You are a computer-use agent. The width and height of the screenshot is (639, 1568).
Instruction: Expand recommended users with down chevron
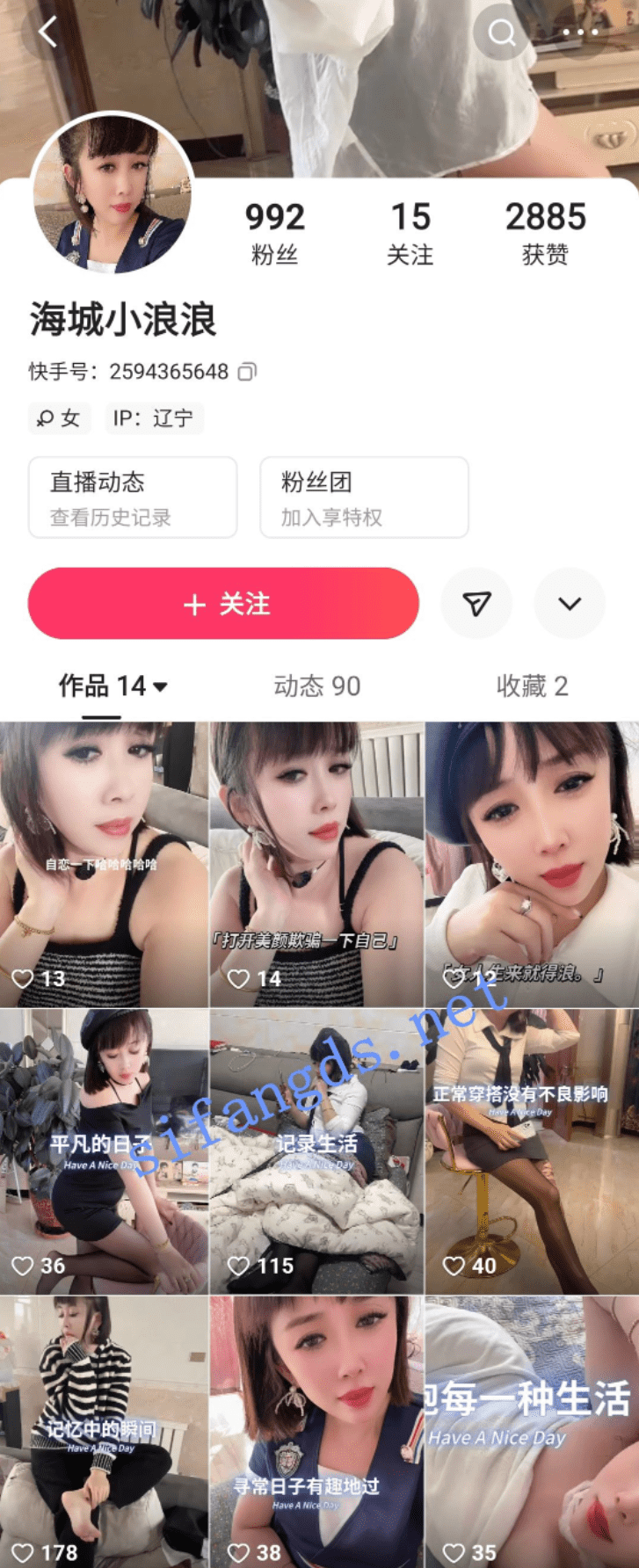tap(570, 604)
